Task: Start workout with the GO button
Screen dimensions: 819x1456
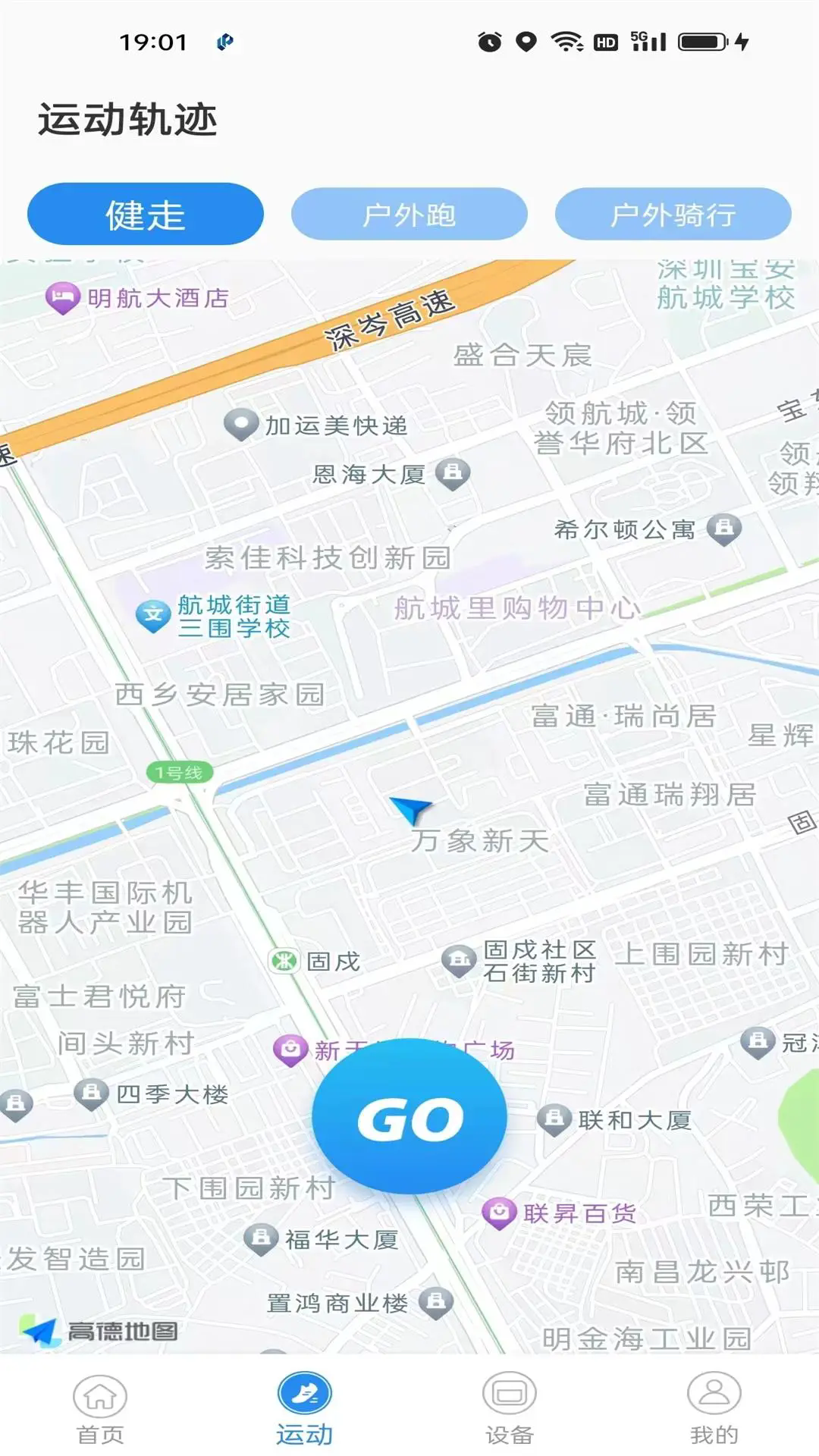Action: pyautogui.click(x=409, y=1116)
